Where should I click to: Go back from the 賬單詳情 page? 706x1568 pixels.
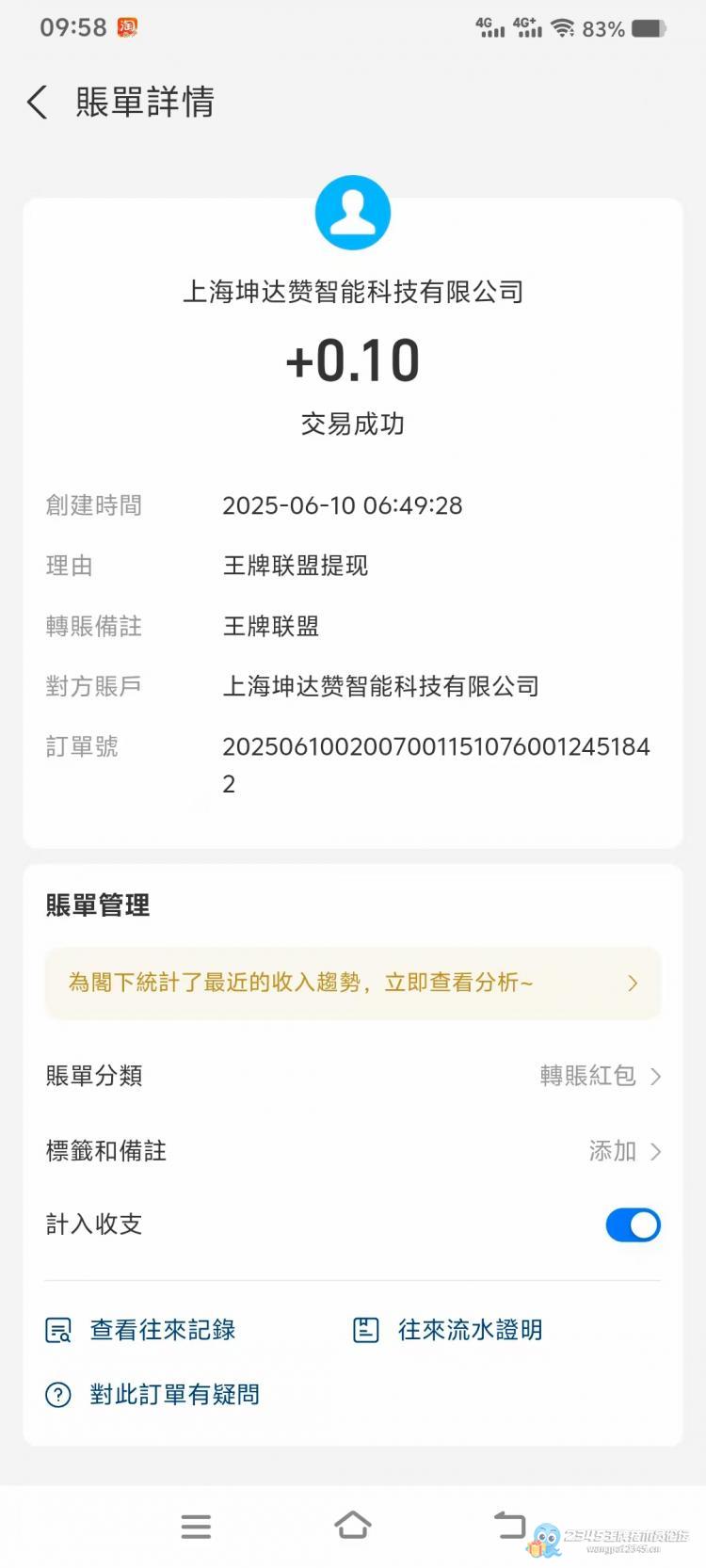coord(38,102)
